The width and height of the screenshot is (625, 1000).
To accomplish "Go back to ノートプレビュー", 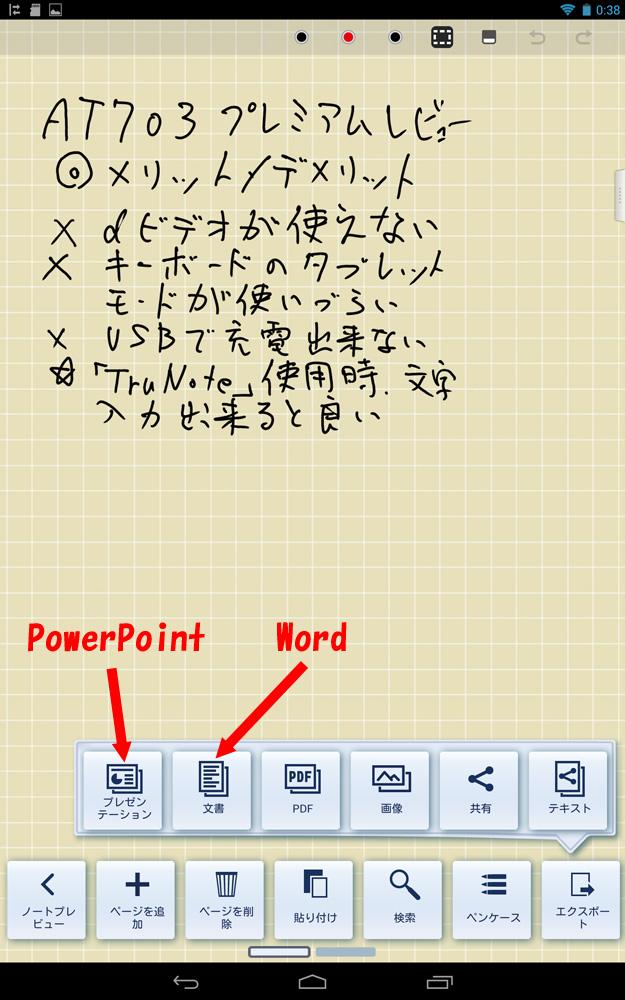I will pos(48,899).
